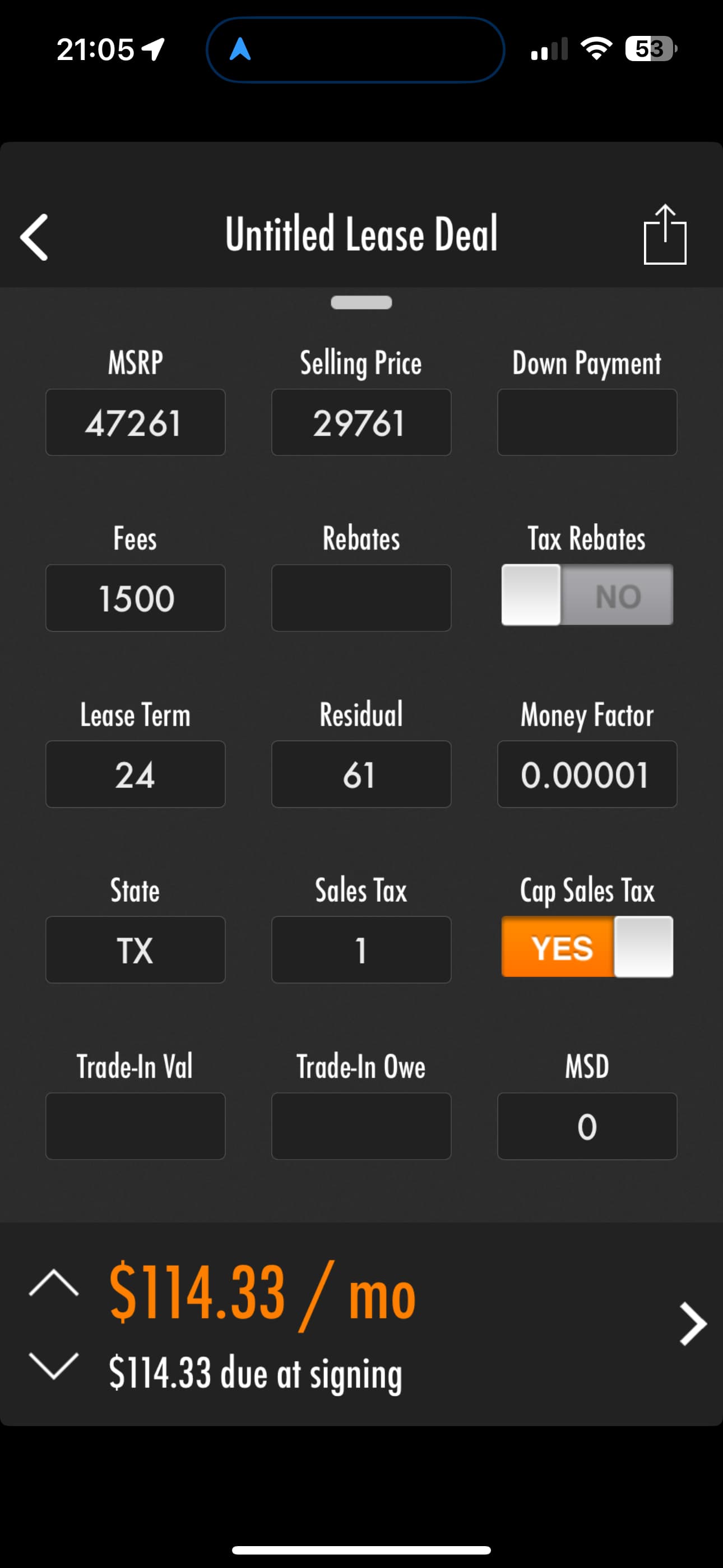The width and height of the screenshot is (723, 1568).
Task: Go back using the back arrow
Action: 34,237
